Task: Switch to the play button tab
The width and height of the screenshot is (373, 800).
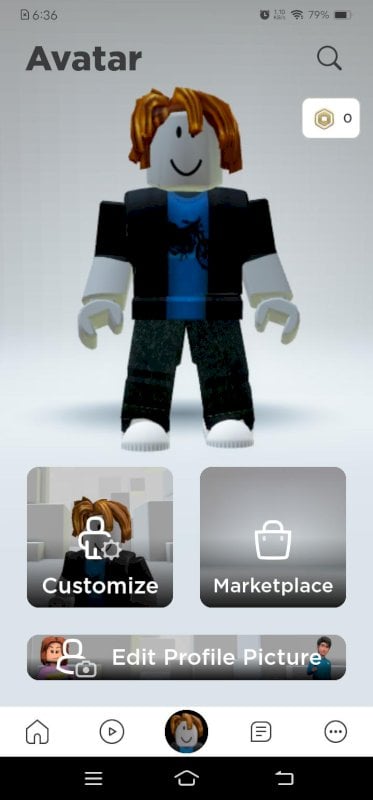Action: coord(112,732)
